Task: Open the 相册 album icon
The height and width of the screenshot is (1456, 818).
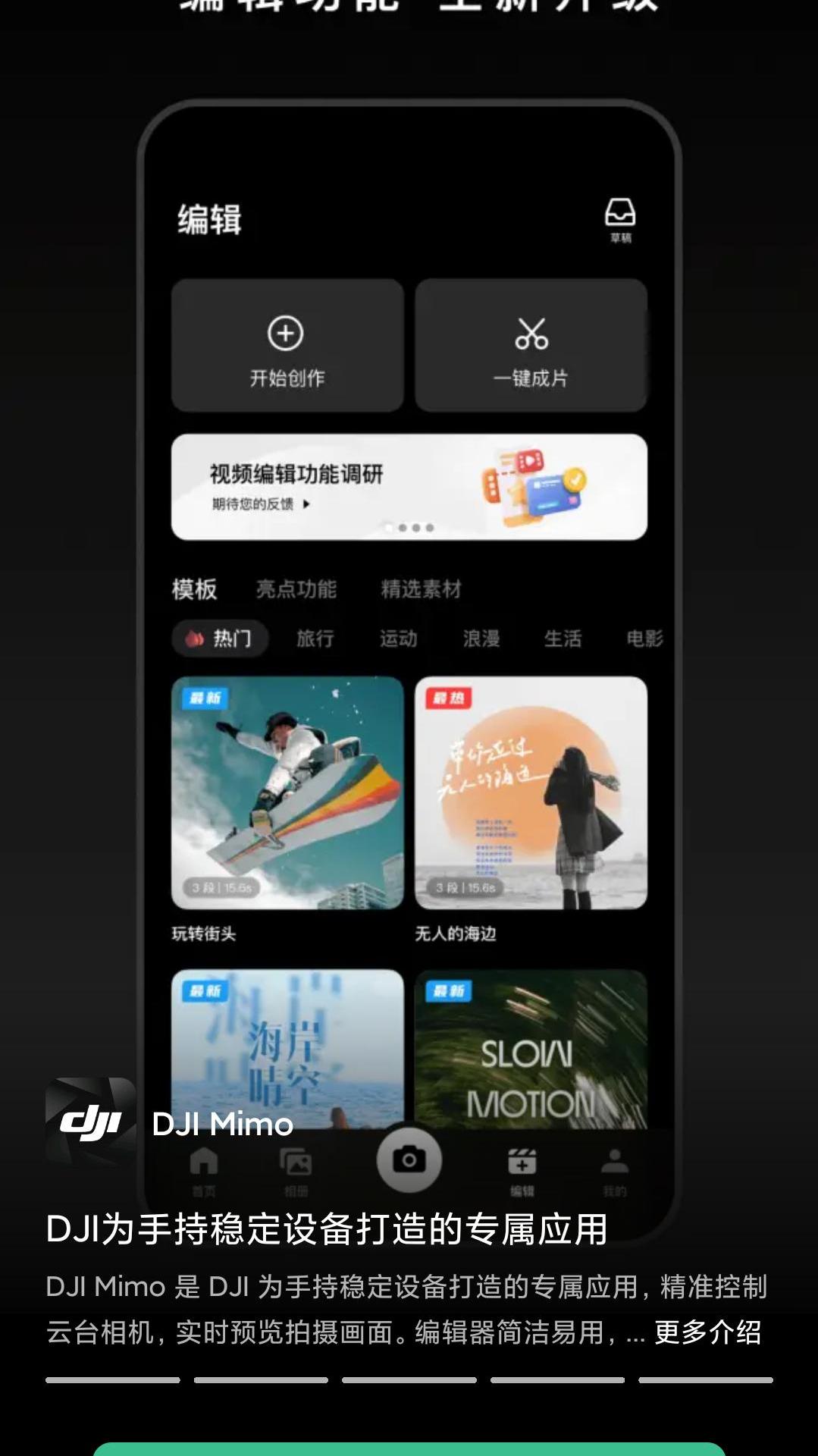Action: coord(294,1160)
